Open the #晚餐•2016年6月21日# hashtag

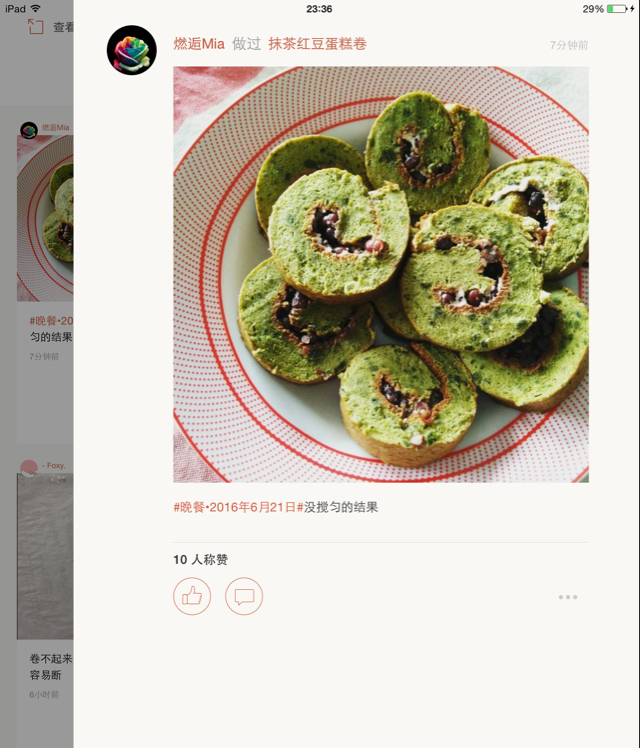coord(236,507)
